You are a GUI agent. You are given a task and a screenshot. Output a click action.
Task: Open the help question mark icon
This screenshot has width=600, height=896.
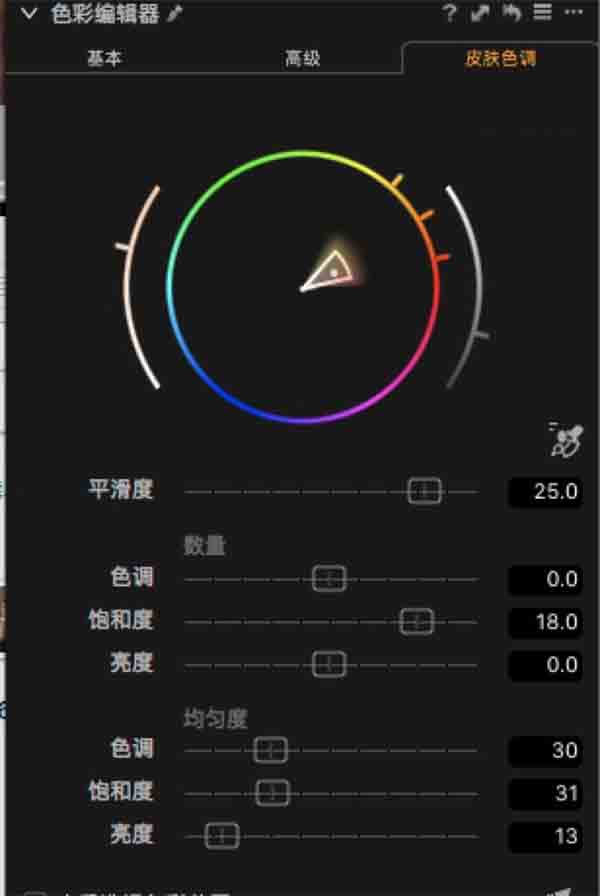(x=449, y=14)
